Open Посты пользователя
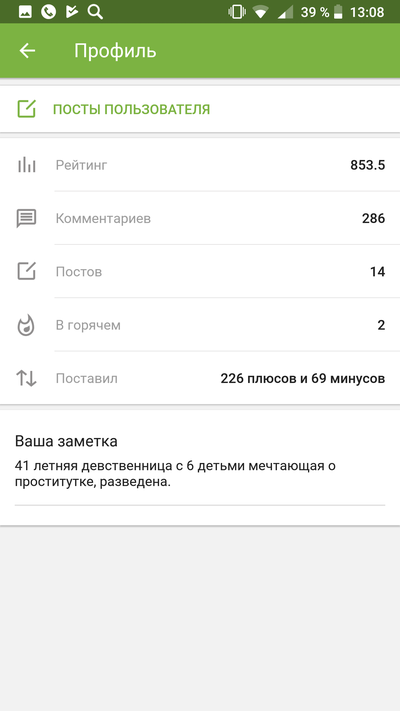 coord(200,109)
